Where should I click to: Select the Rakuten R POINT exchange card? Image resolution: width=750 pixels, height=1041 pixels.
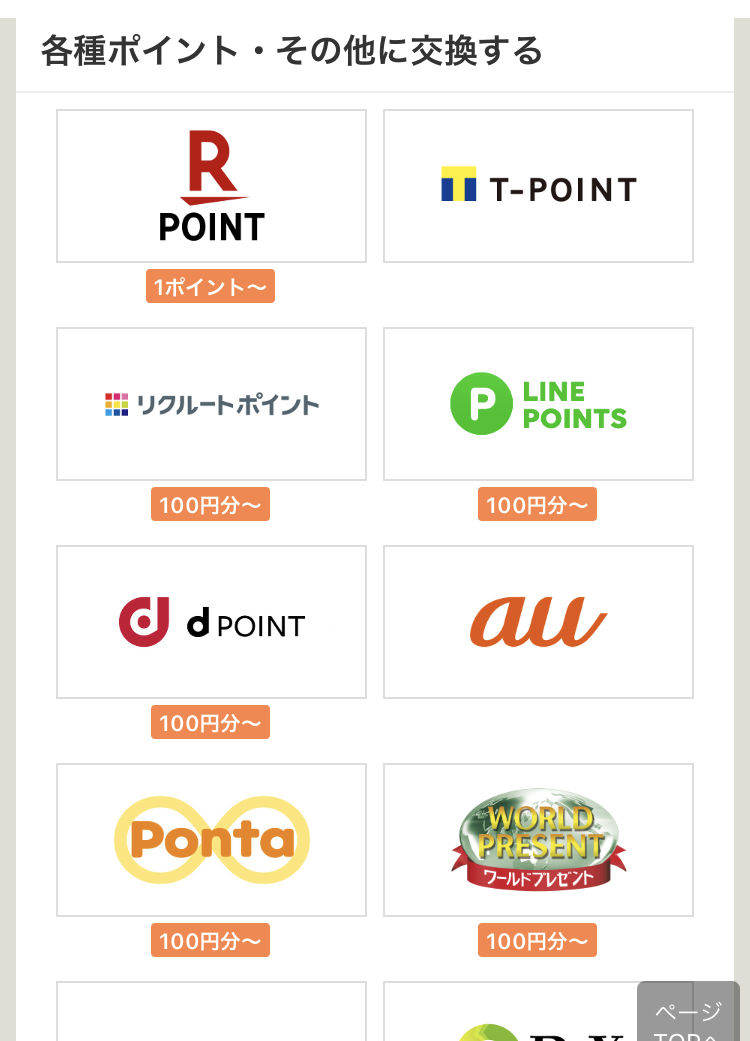pyautogui.click(x=211, y=186)
